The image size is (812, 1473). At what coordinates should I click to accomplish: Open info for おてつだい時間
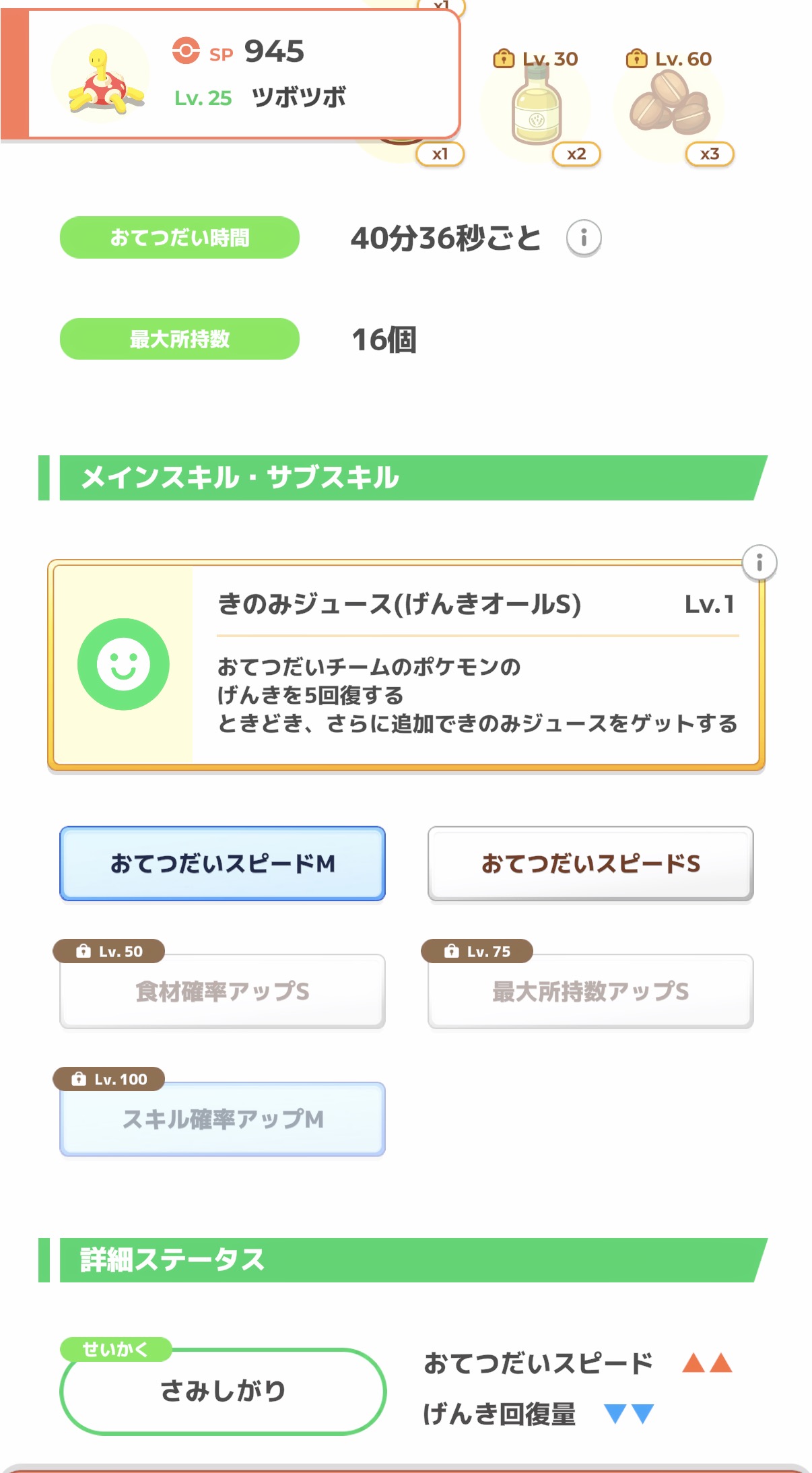(x=583, y=238)
